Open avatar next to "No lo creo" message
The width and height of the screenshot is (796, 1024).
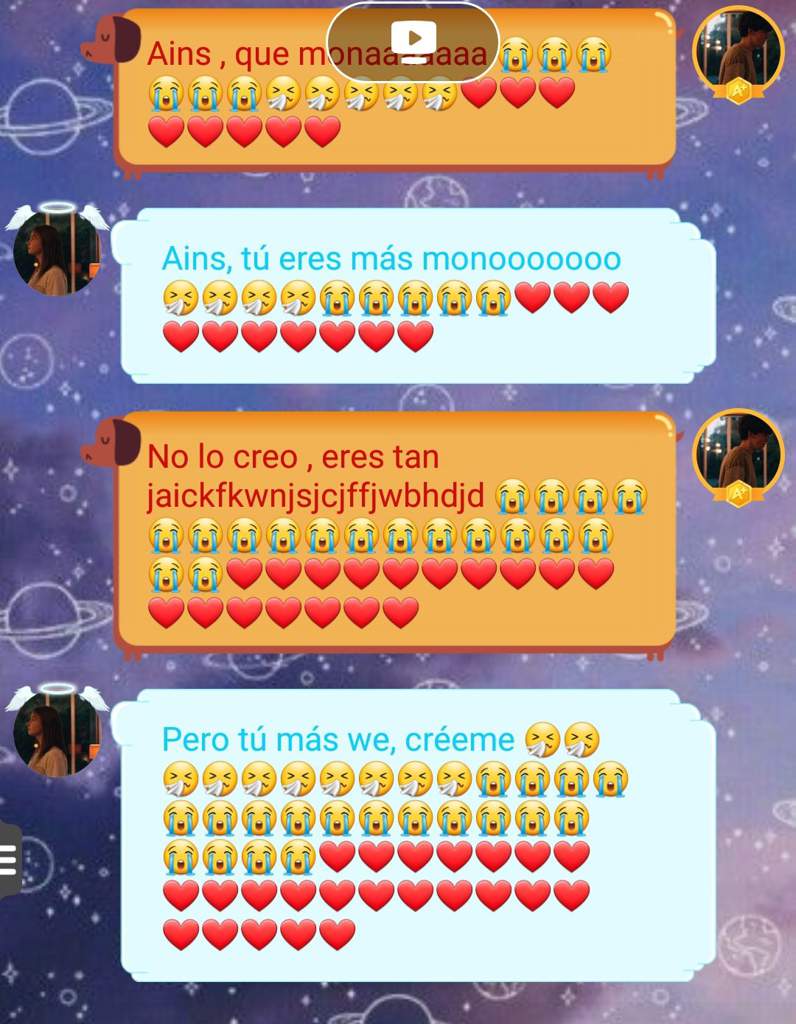coord(738,452)
